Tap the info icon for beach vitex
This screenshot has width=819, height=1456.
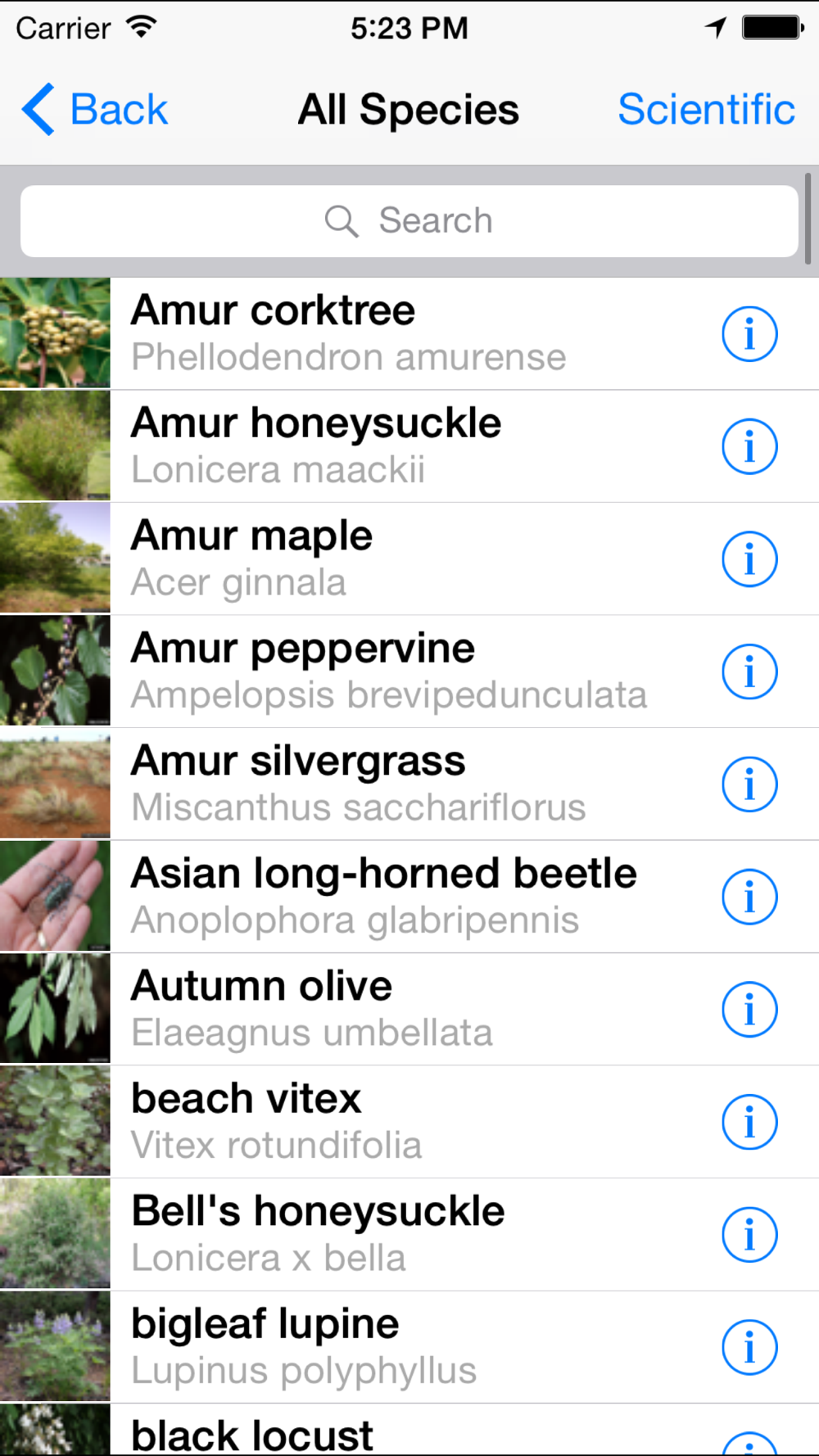point(749,1123)
